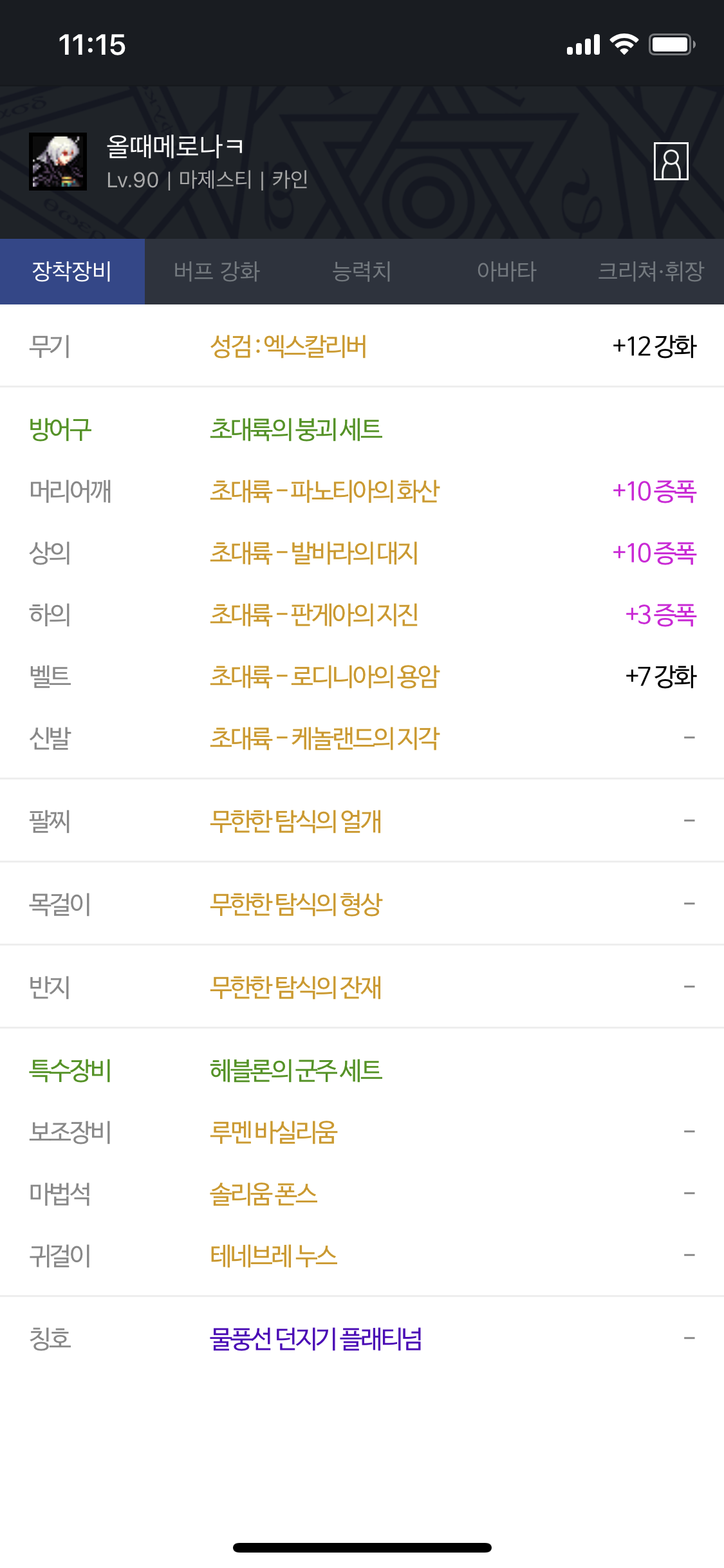Screen dimensions: 724x1568
Task: Switch to the 능력치 tab
Action: [x=362, y=271]
